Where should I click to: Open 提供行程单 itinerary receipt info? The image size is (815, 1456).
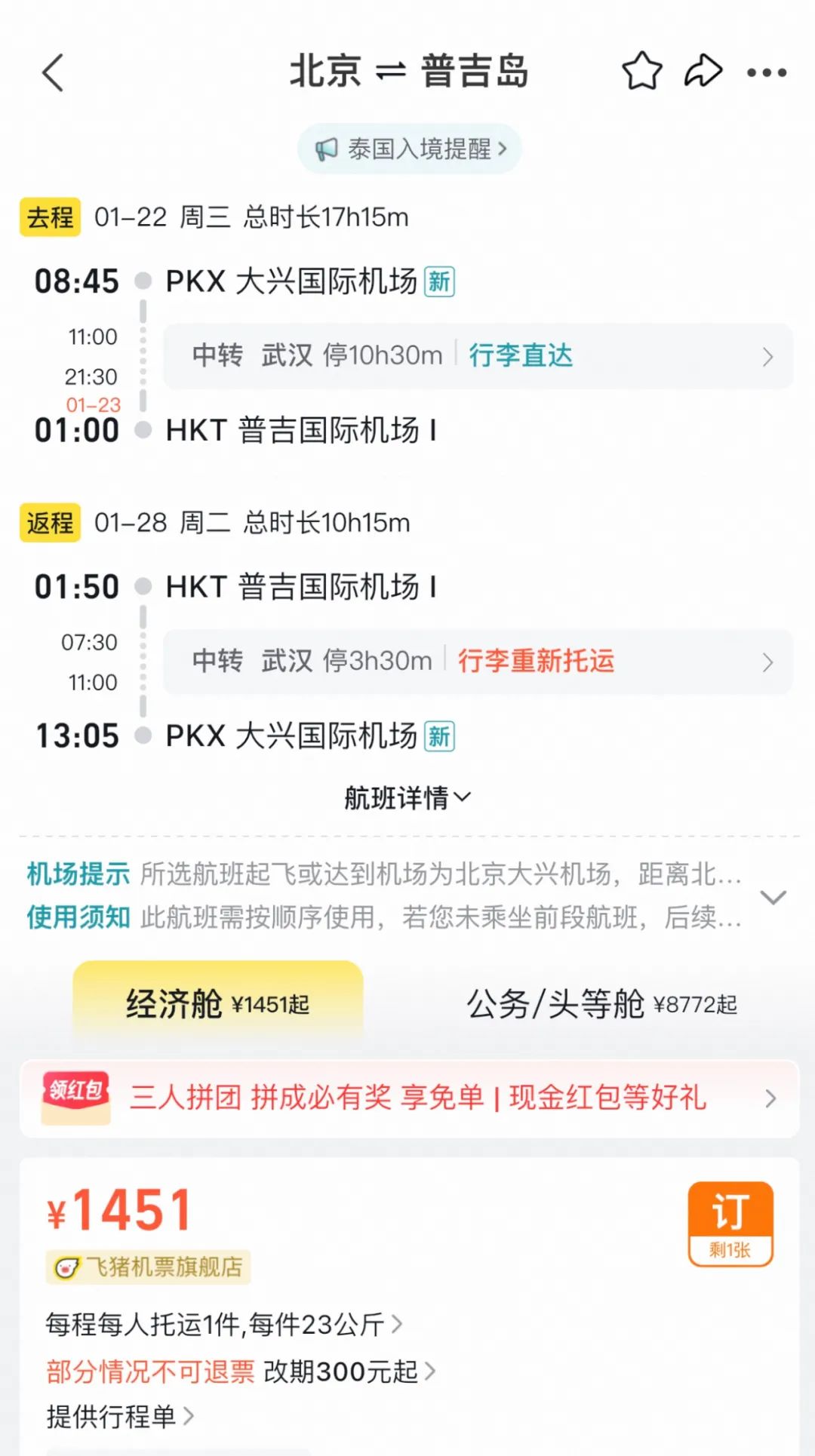pyautogui.click(x=120, y=1417)
